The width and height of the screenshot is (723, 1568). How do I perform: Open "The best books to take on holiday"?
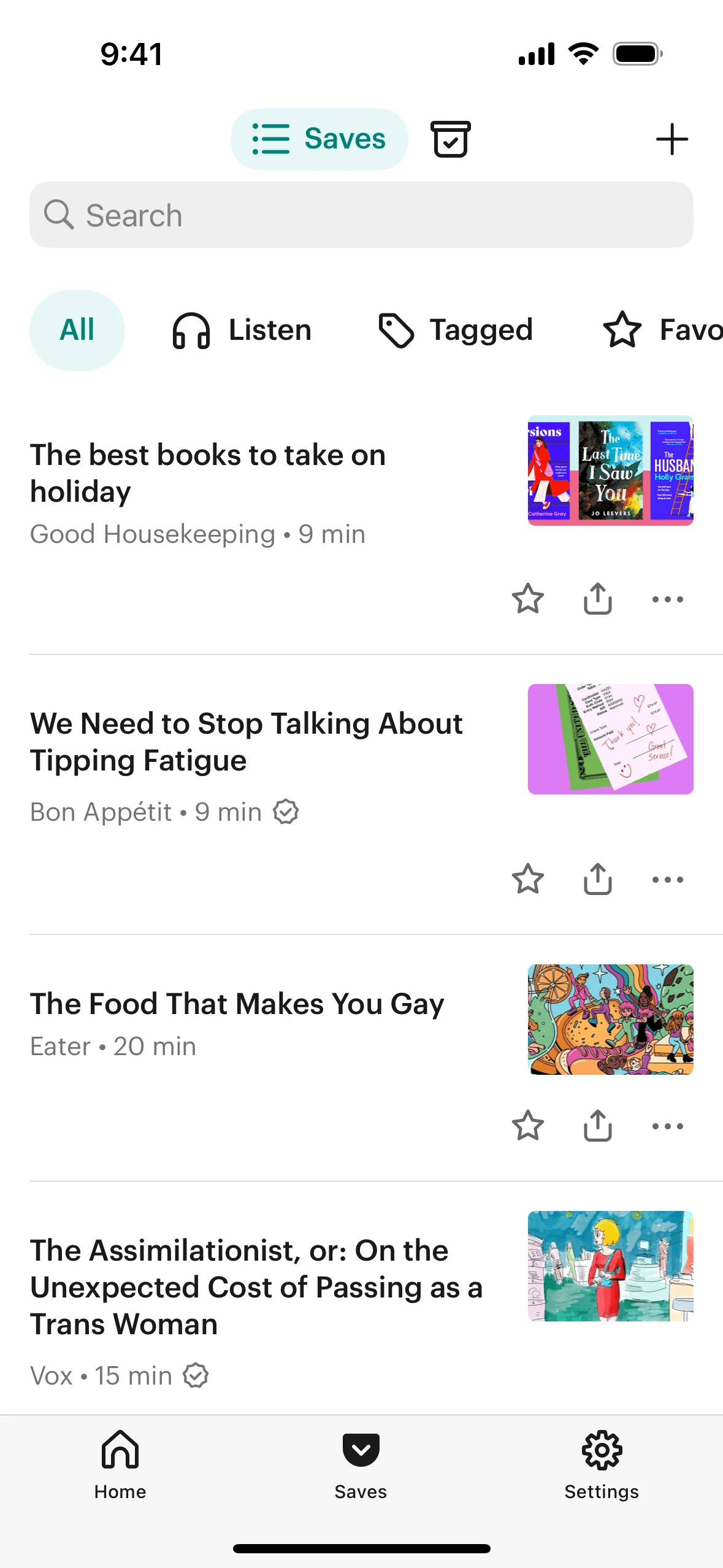coord(208,473)
